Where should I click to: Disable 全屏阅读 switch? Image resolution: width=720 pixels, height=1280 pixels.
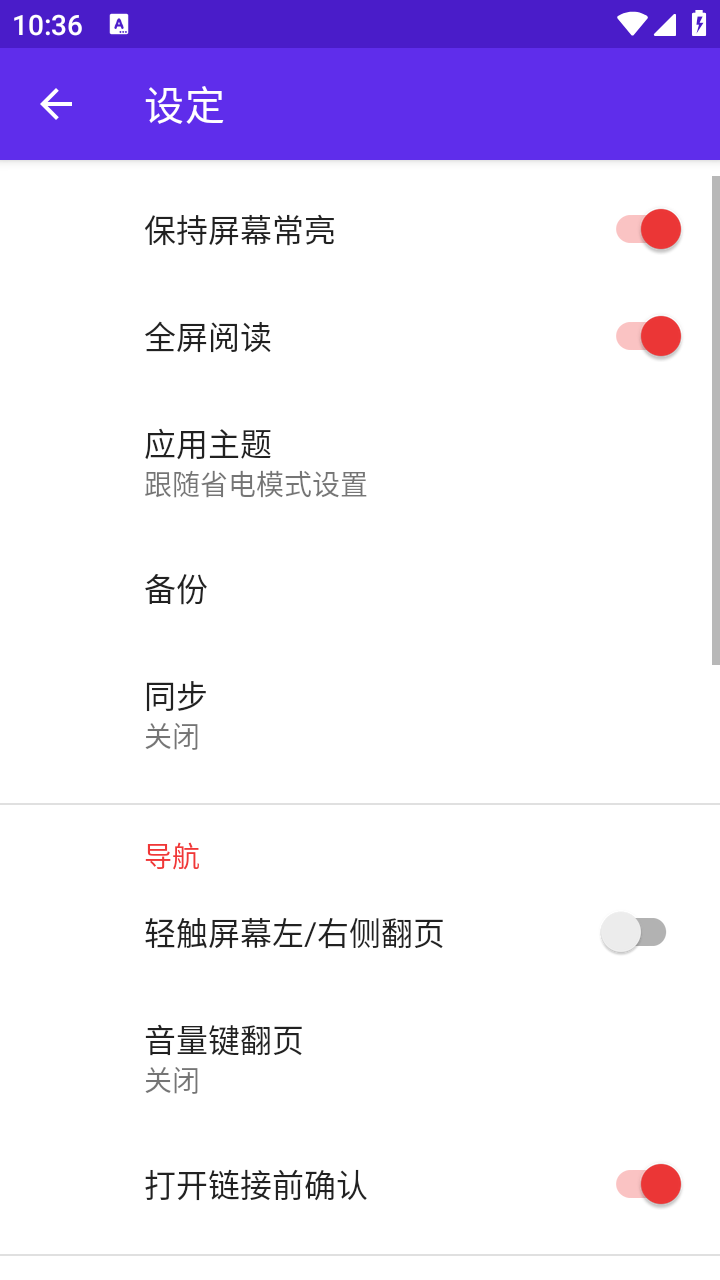click(649, 336)
